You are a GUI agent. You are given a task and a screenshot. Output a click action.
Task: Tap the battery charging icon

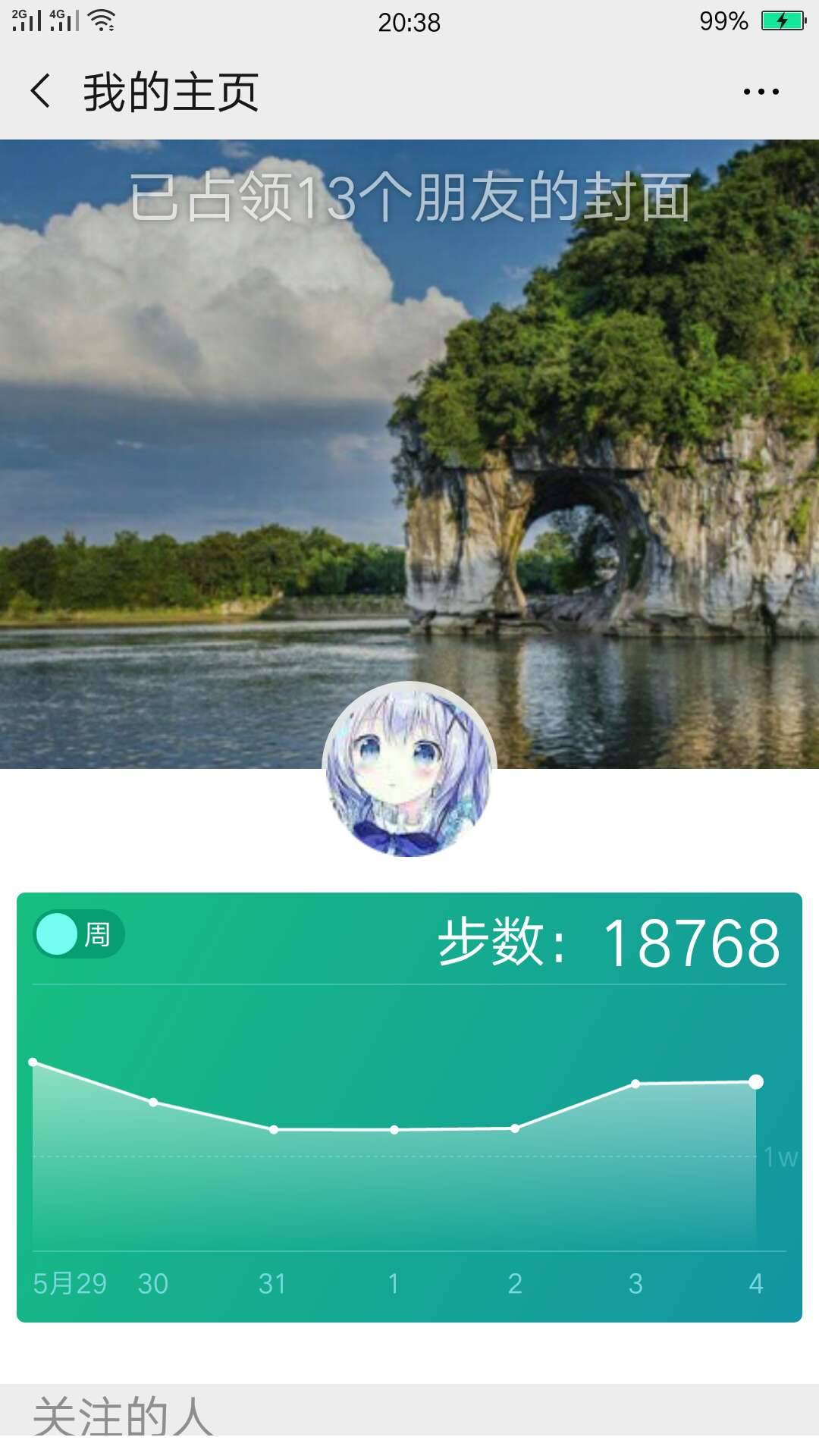click(x=783, y=21)
